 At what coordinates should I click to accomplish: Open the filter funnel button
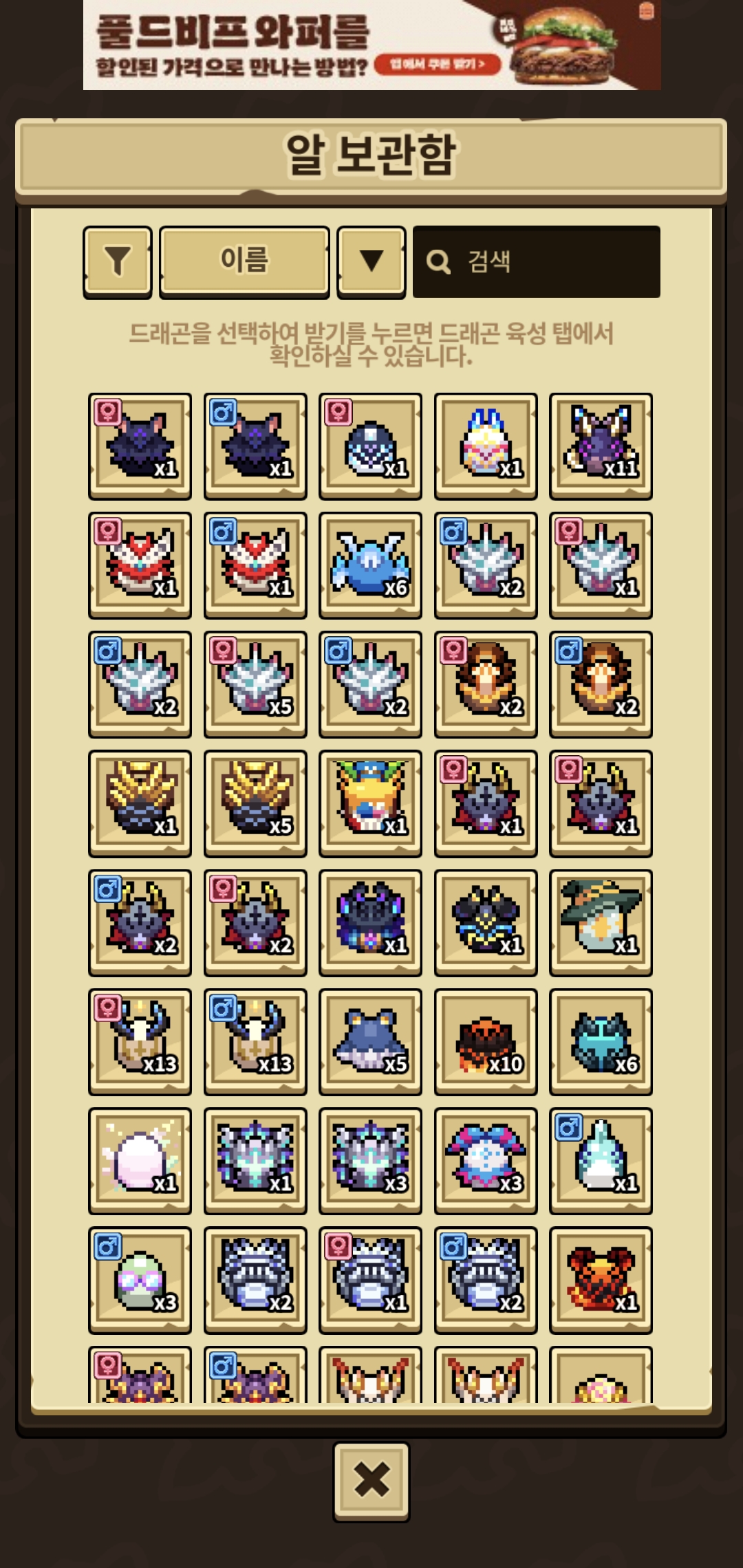tap(118, 262)
